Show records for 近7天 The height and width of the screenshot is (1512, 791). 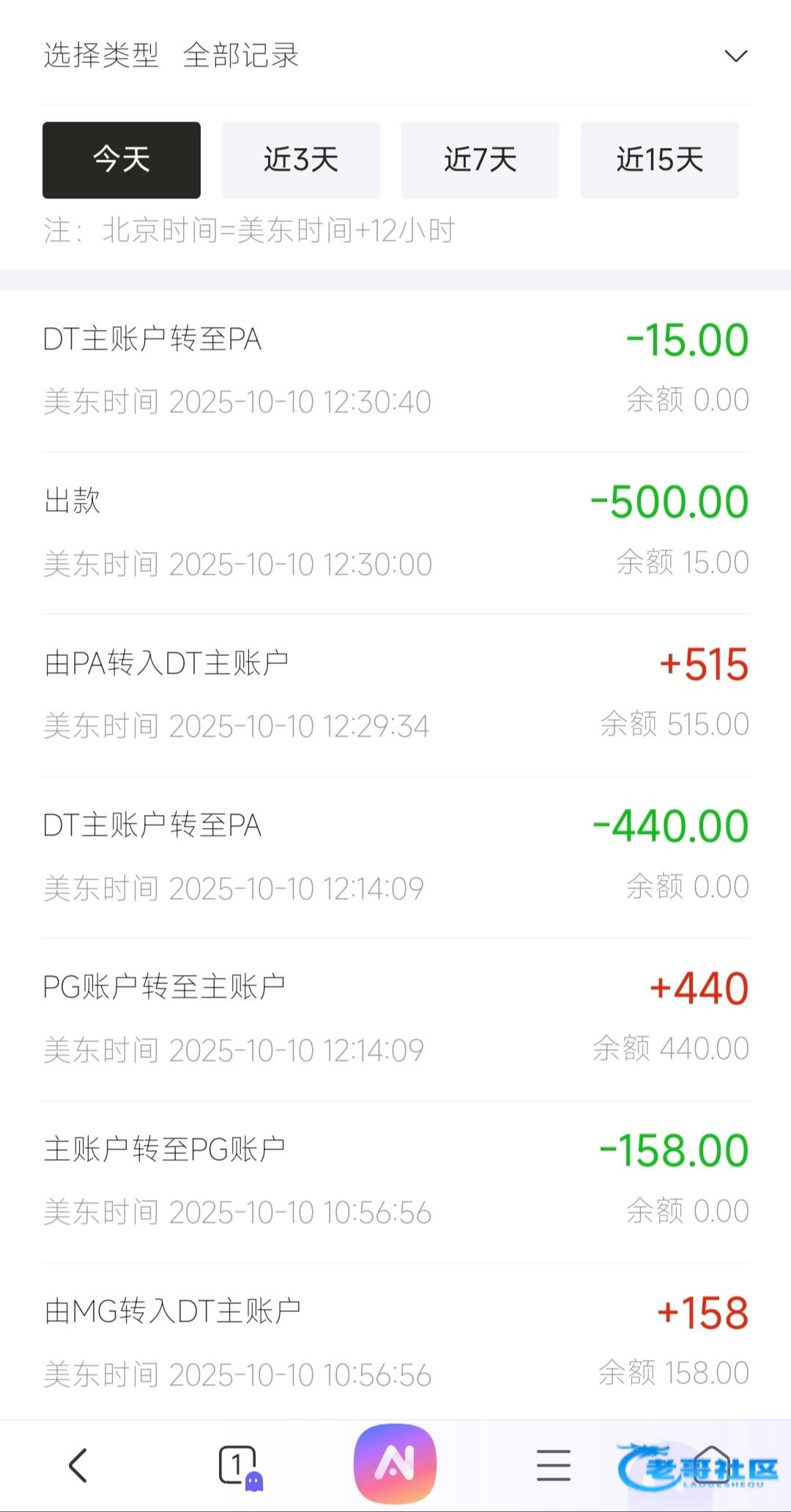(x=480, y=160)
